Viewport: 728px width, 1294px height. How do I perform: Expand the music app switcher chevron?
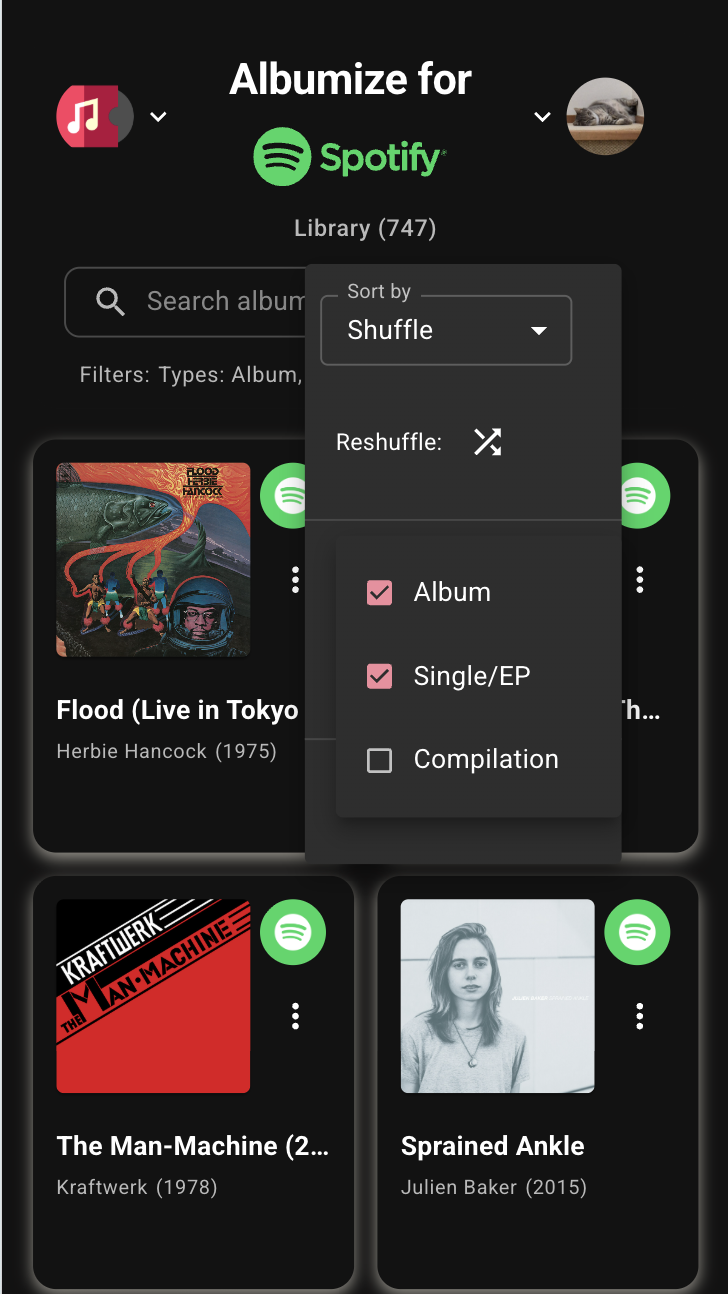pyautogui.click(x=157, y=117)
